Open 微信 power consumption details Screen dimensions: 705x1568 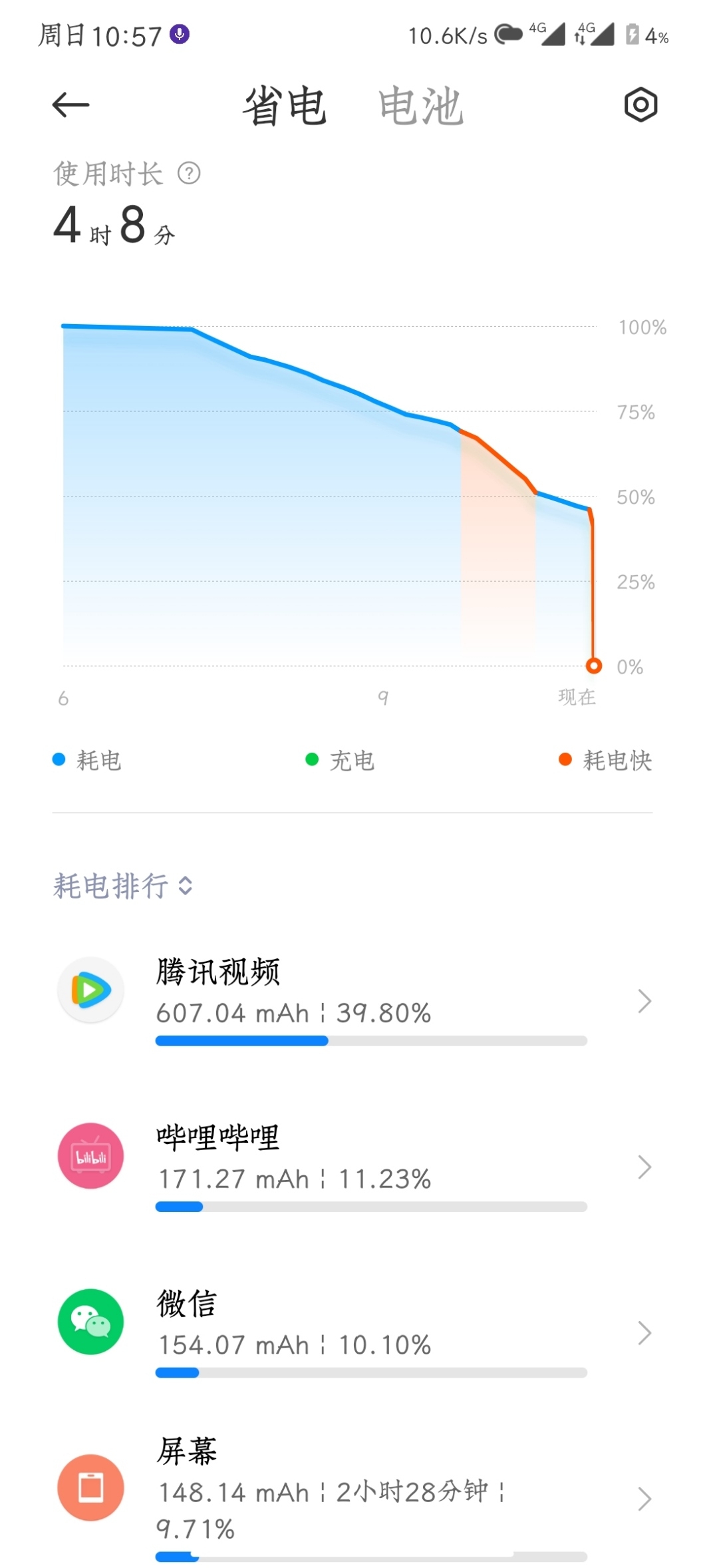point(352,1332)
